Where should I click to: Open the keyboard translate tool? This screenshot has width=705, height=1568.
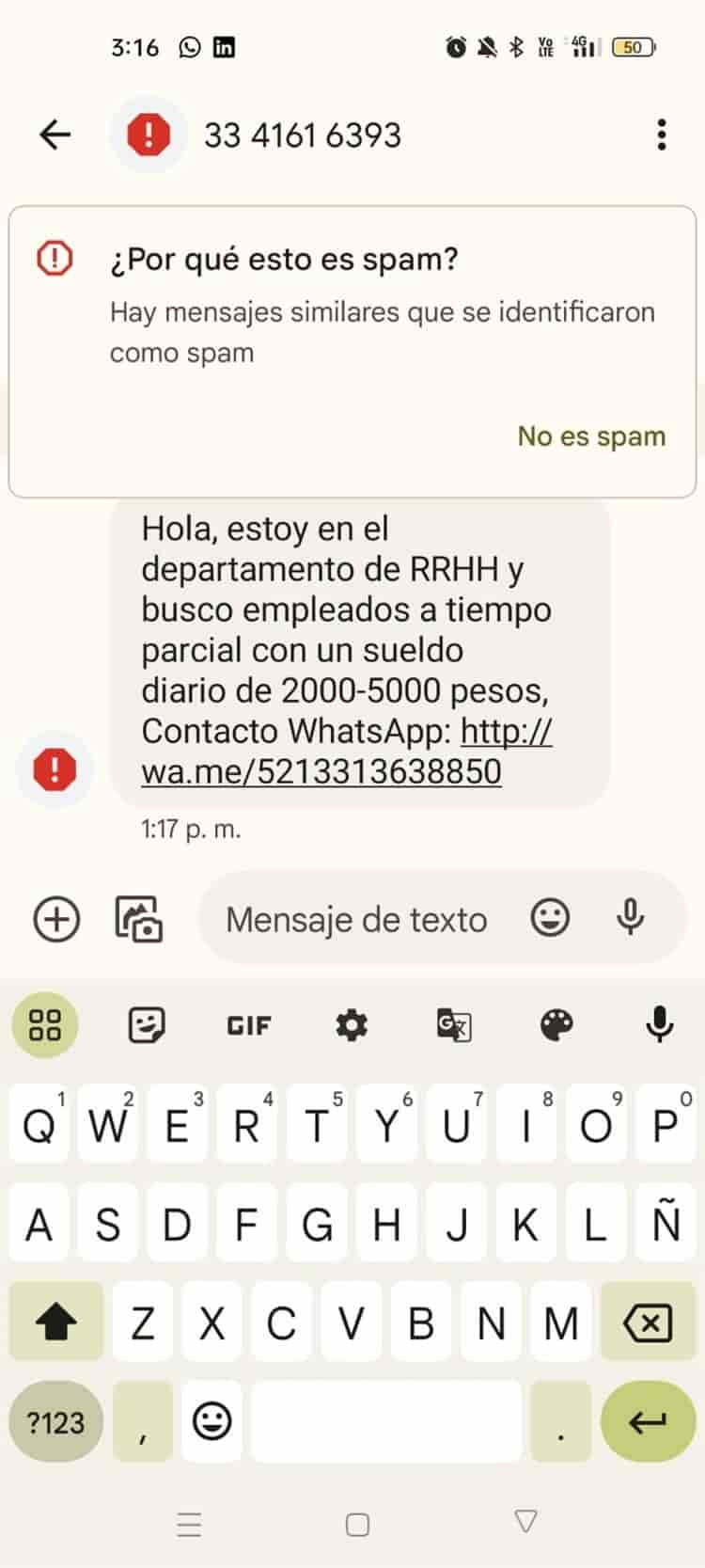tap(454, 1025)
